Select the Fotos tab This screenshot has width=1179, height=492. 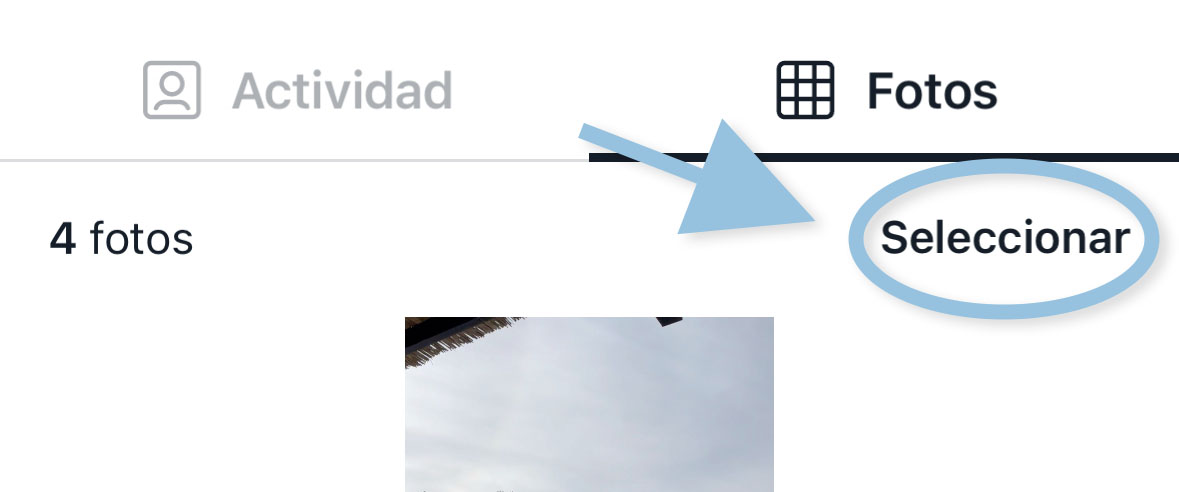(886, 91)
